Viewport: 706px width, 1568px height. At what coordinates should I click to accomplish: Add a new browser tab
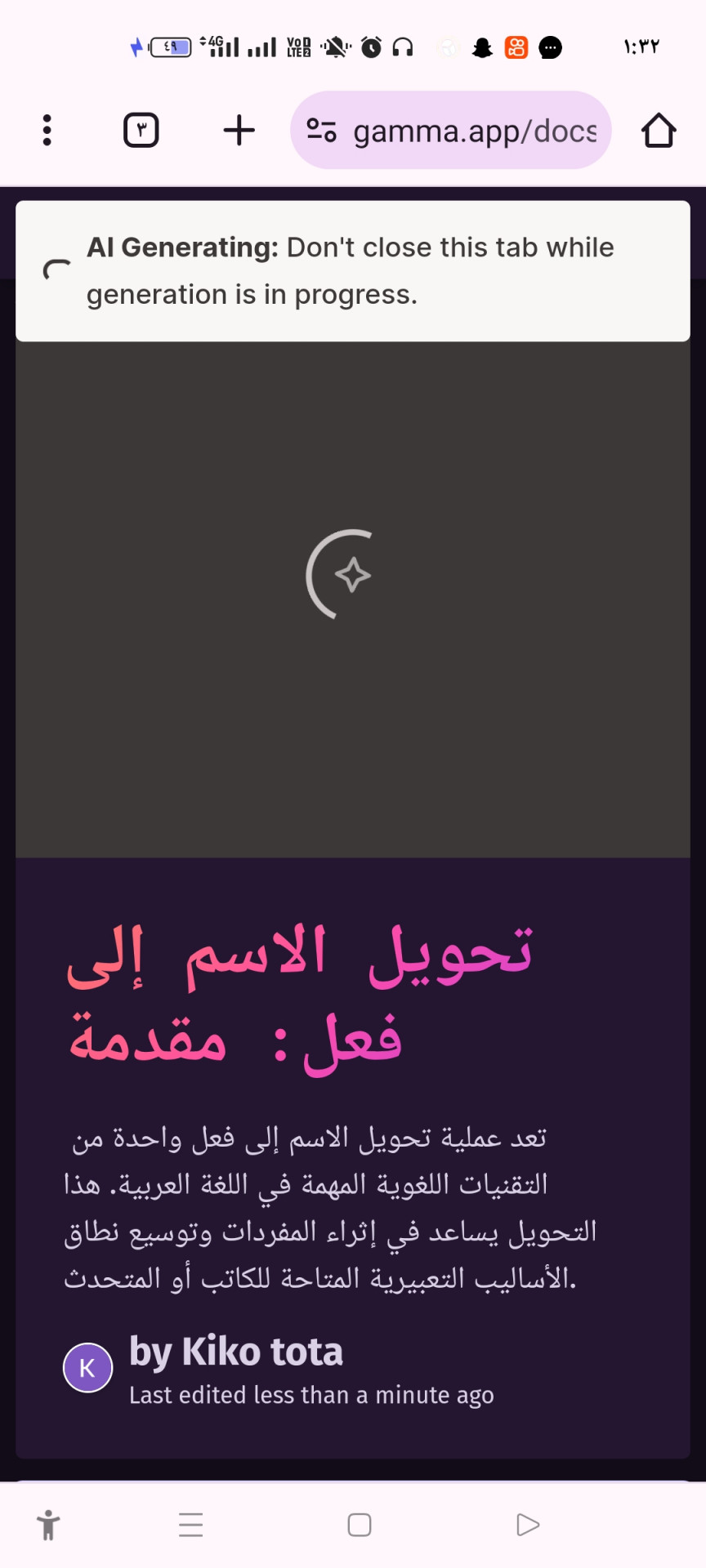pos(239,130)
